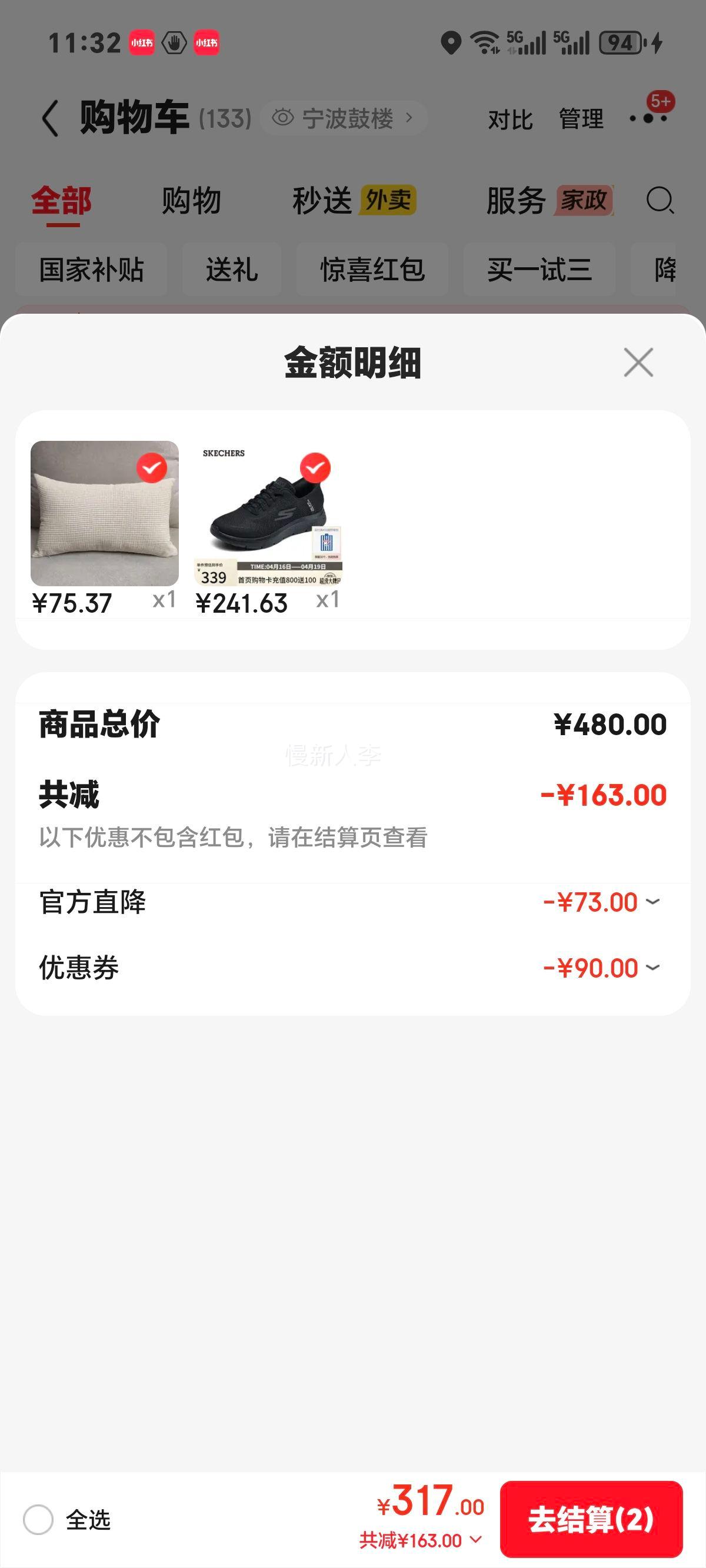Open the three-dot more menu
706x1568 pixels.
pos(648,118)
